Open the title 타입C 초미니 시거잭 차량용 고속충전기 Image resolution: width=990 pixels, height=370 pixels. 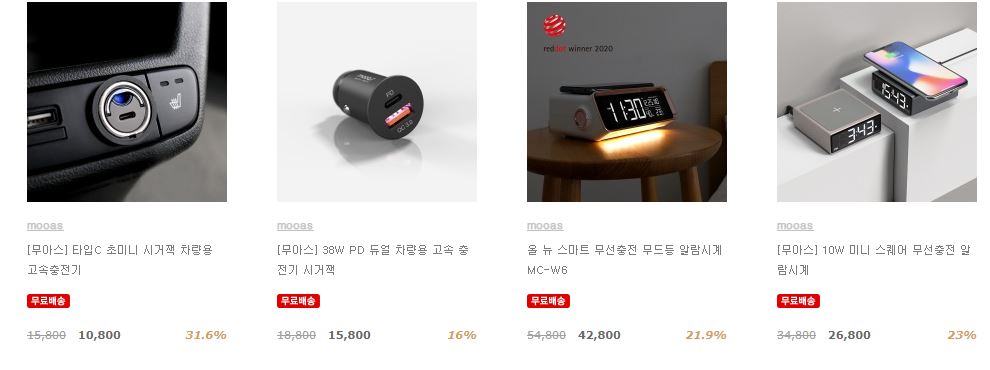[120, 260]
